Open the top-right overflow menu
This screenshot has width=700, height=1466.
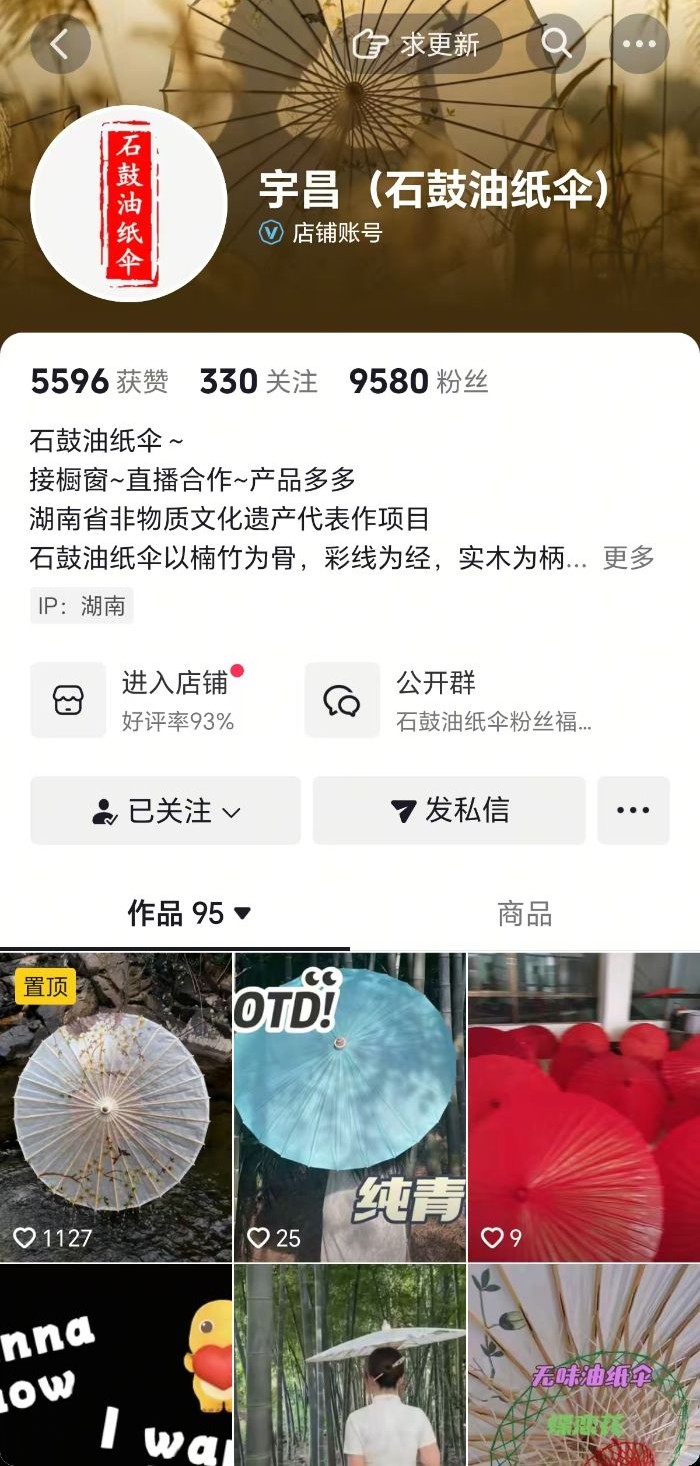[x=639, y=44]
